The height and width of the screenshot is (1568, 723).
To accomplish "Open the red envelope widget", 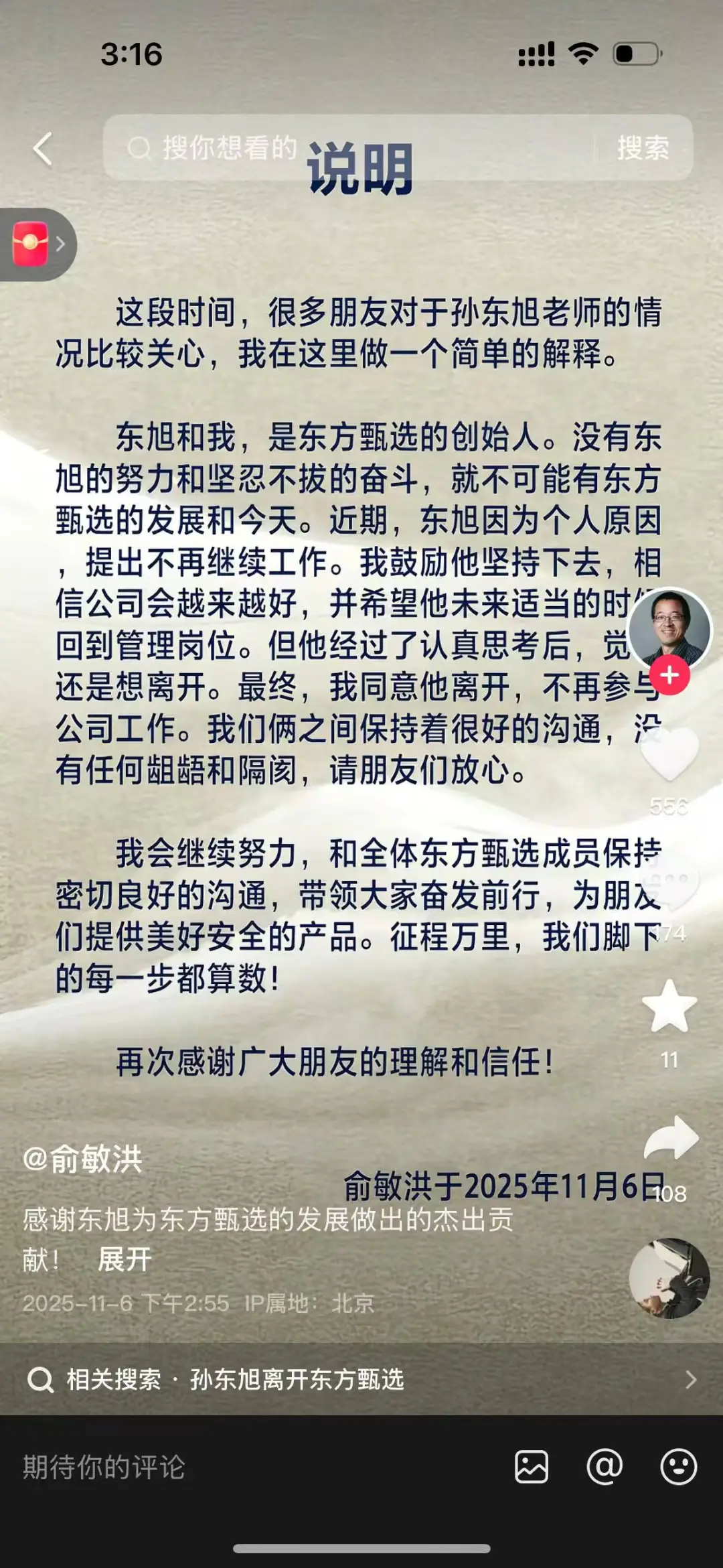I will [x=32, y=244].
